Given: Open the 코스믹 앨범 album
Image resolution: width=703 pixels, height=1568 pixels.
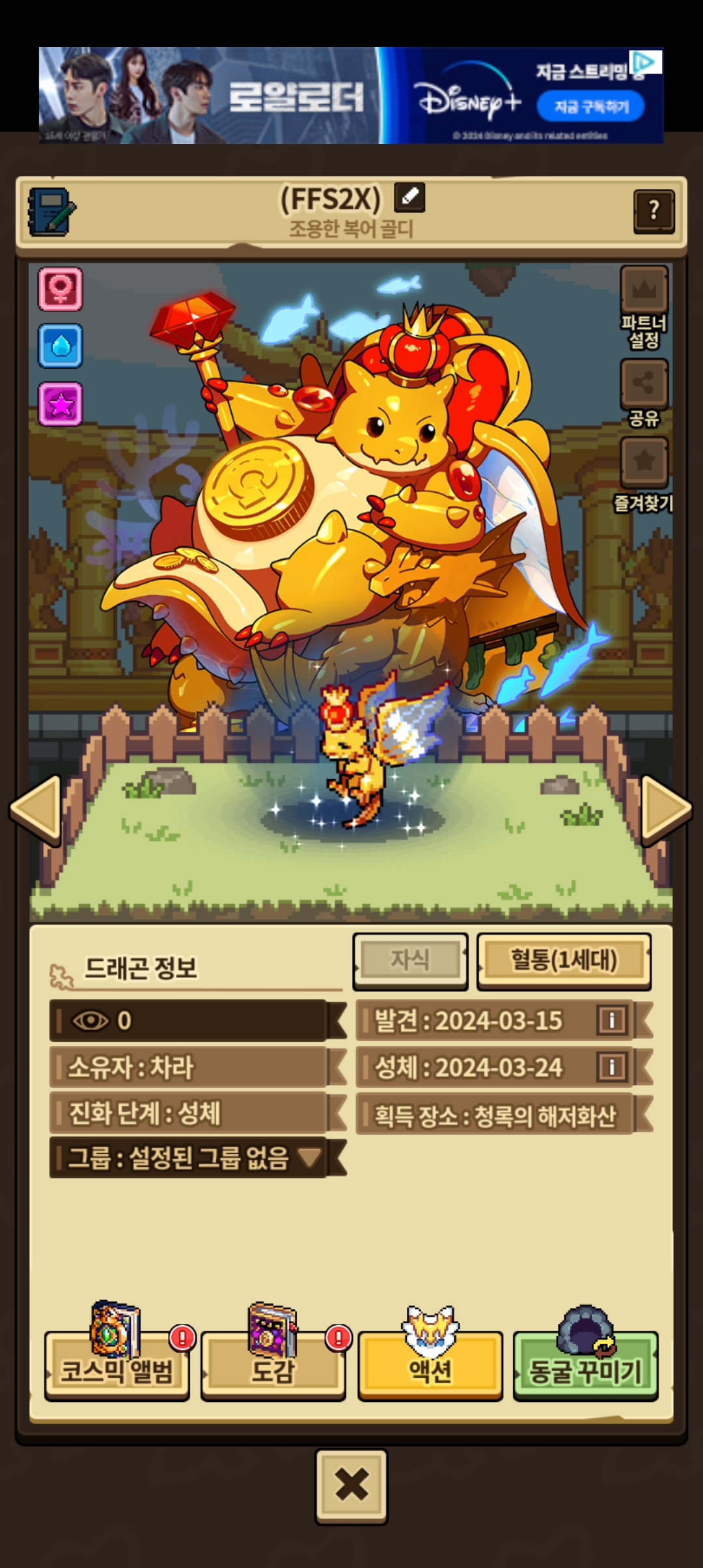Looking at the screenshot, I should click(x=117, y=1366).
